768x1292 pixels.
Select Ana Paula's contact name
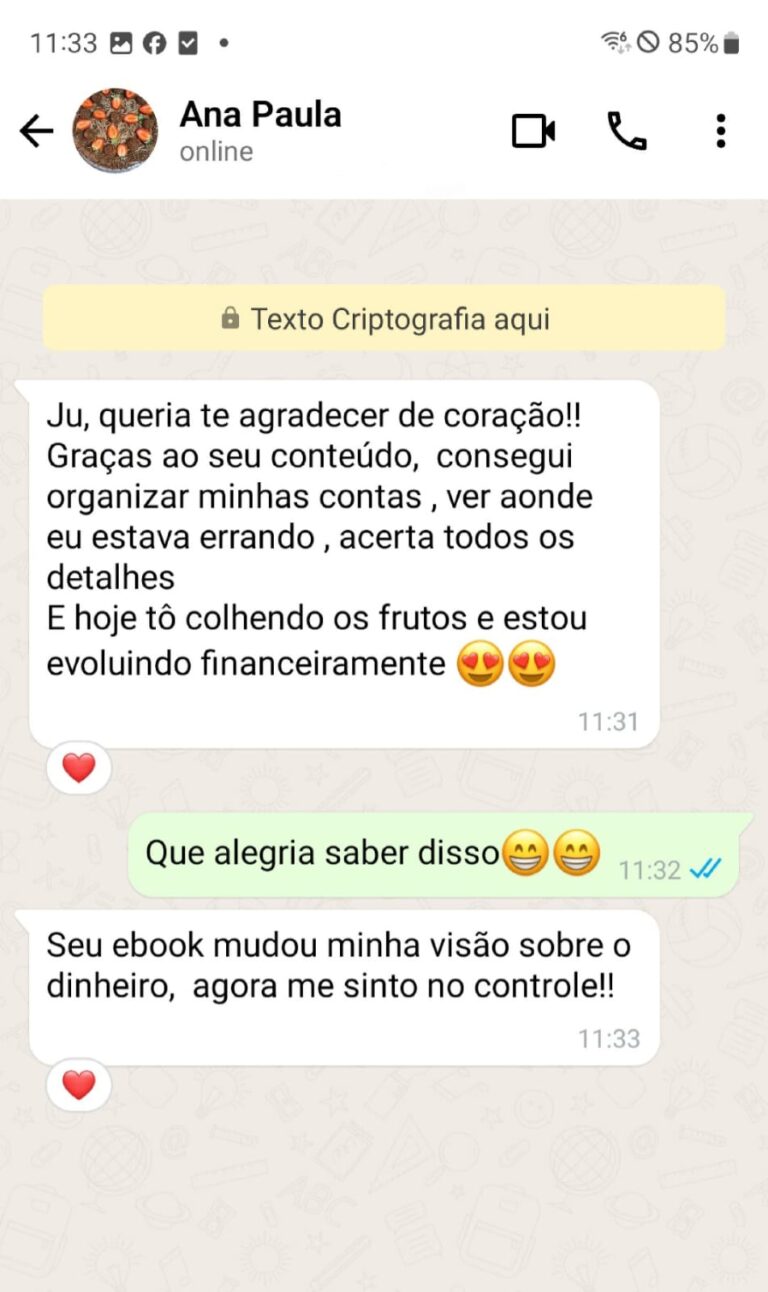click(x=260, y=114)
